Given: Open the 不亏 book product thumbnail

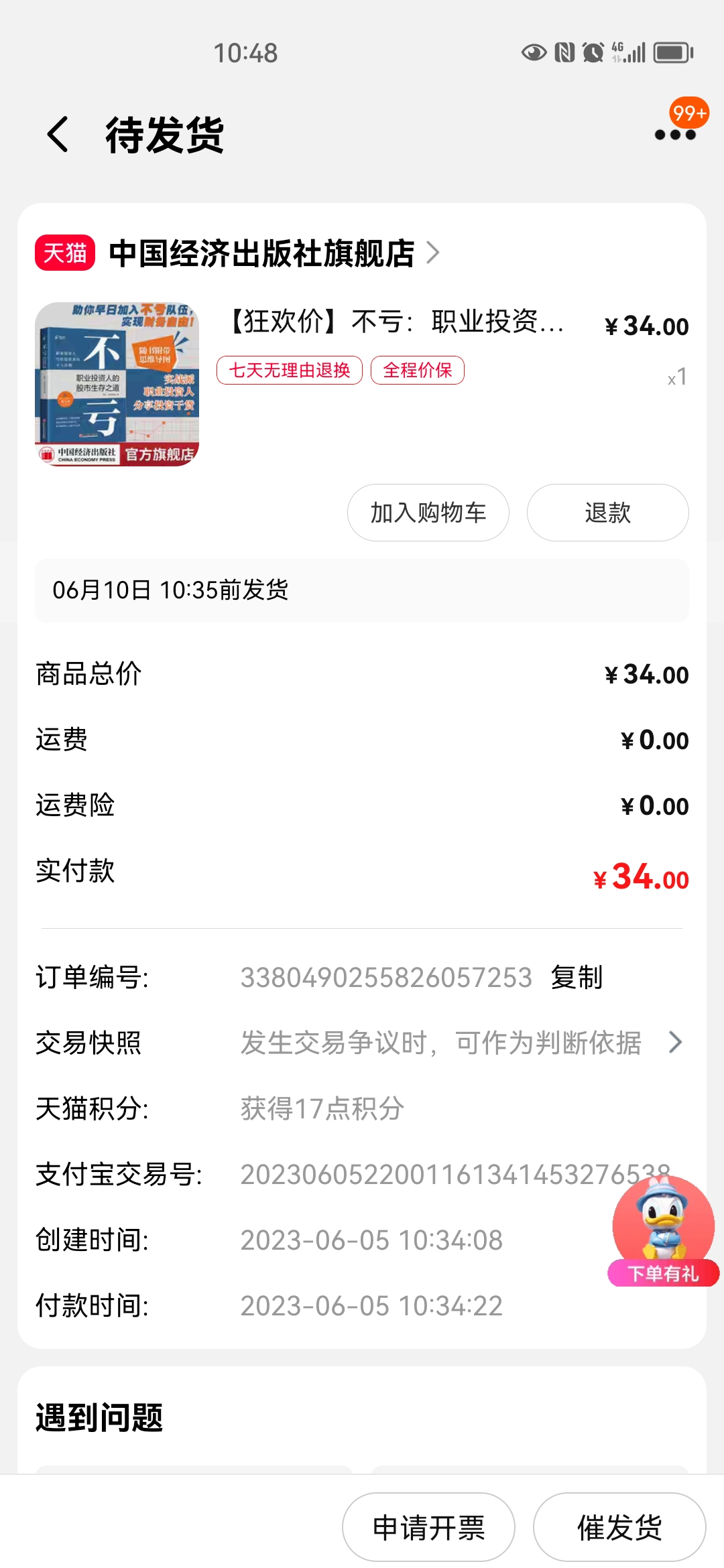Looking at the screenshot, I should click(x=117, y=385).
